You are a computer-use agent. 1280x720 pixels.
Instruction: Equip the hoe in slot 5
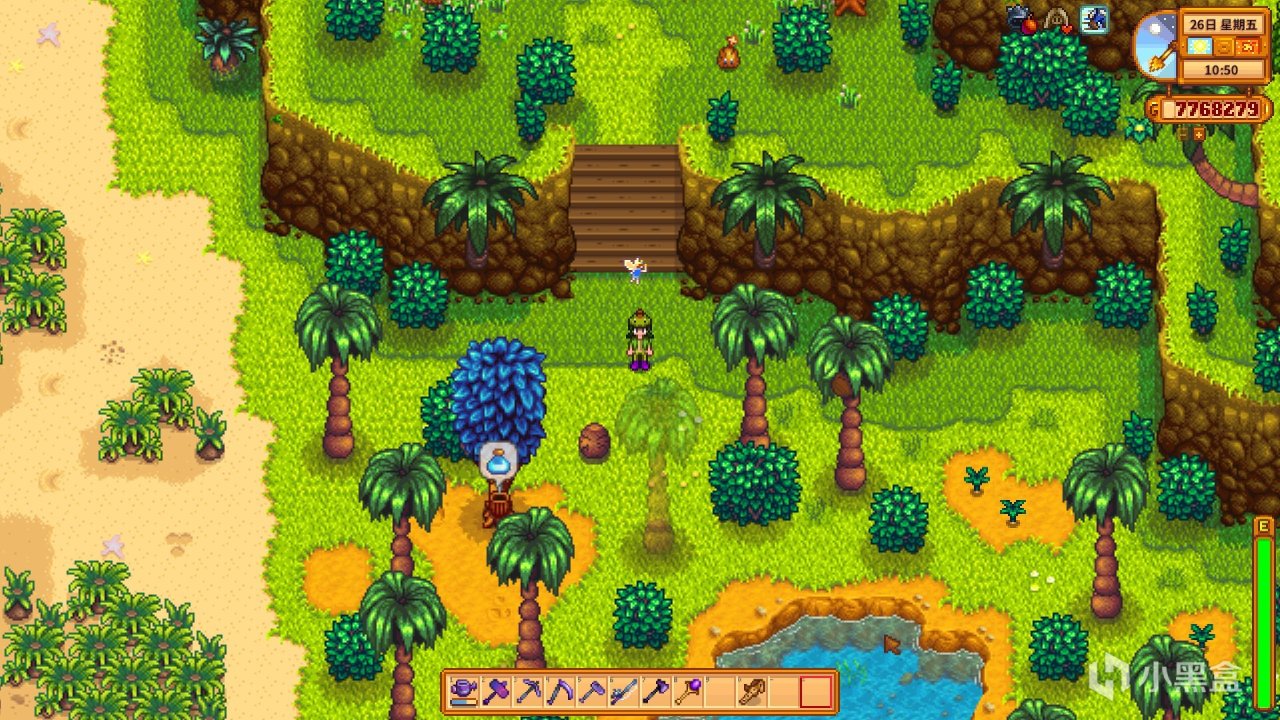(x=592, y=691)
